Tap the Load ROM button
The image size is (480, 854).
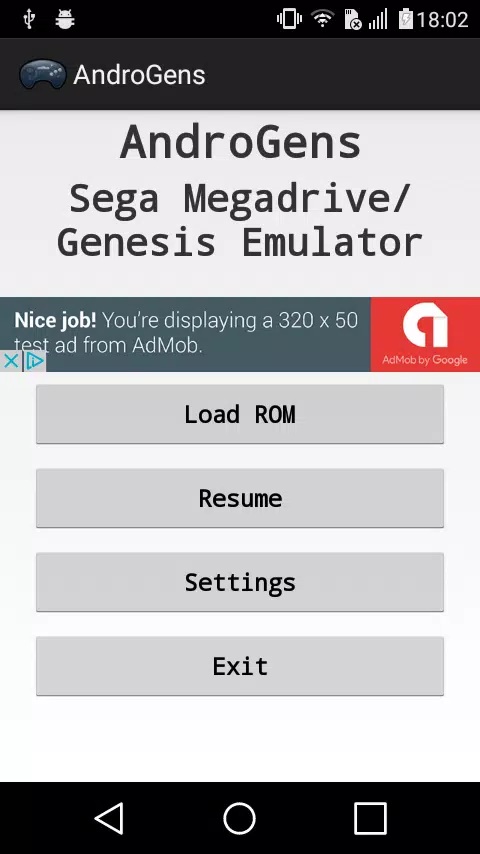click(x=240, y=414)
